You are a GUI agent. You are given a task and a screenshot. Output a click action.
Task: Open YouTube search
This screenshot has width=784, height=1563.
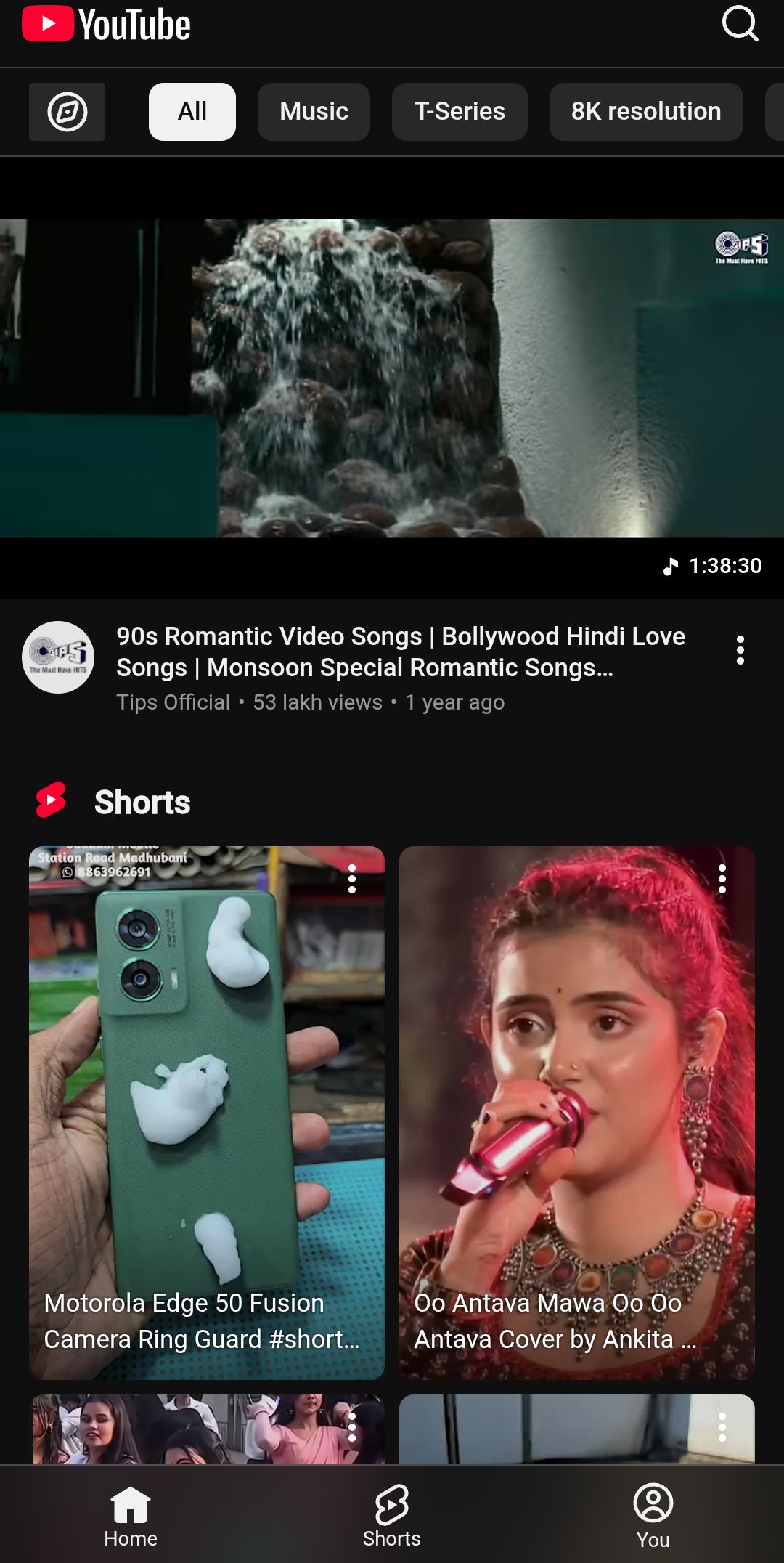click(x=739, y=26)
